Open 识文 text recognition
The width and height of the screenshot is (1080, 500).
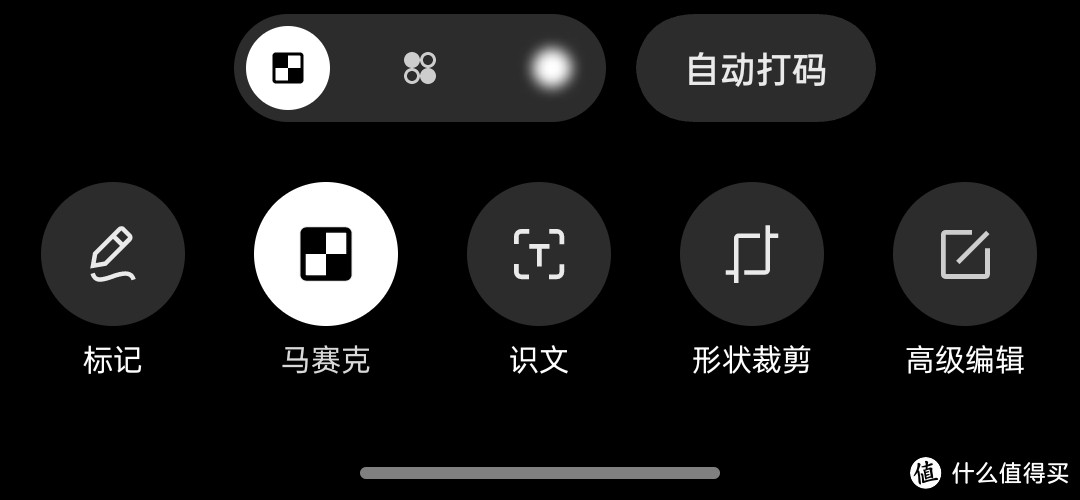539,254
